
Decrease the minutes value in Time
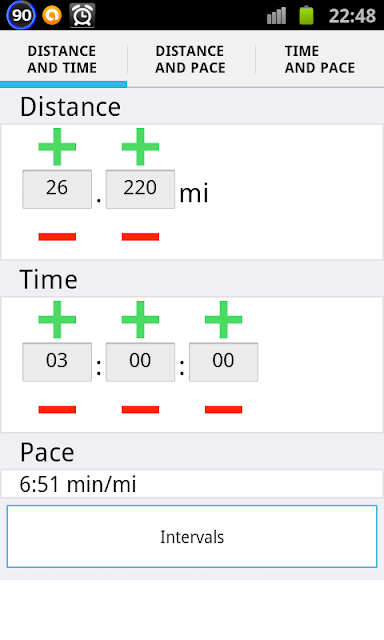point(140,409)
